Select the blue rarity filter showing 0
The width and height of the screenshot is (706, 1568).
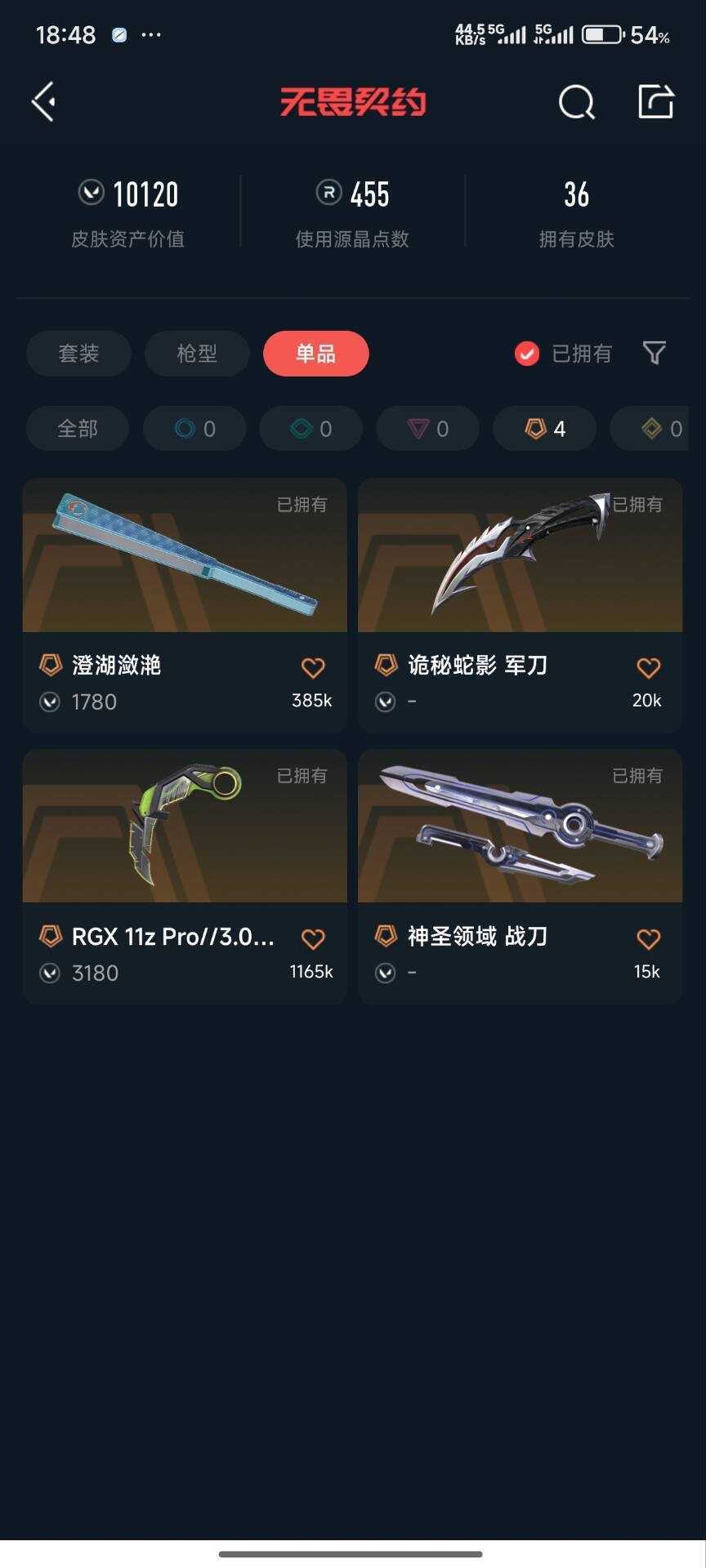point(194,428)
